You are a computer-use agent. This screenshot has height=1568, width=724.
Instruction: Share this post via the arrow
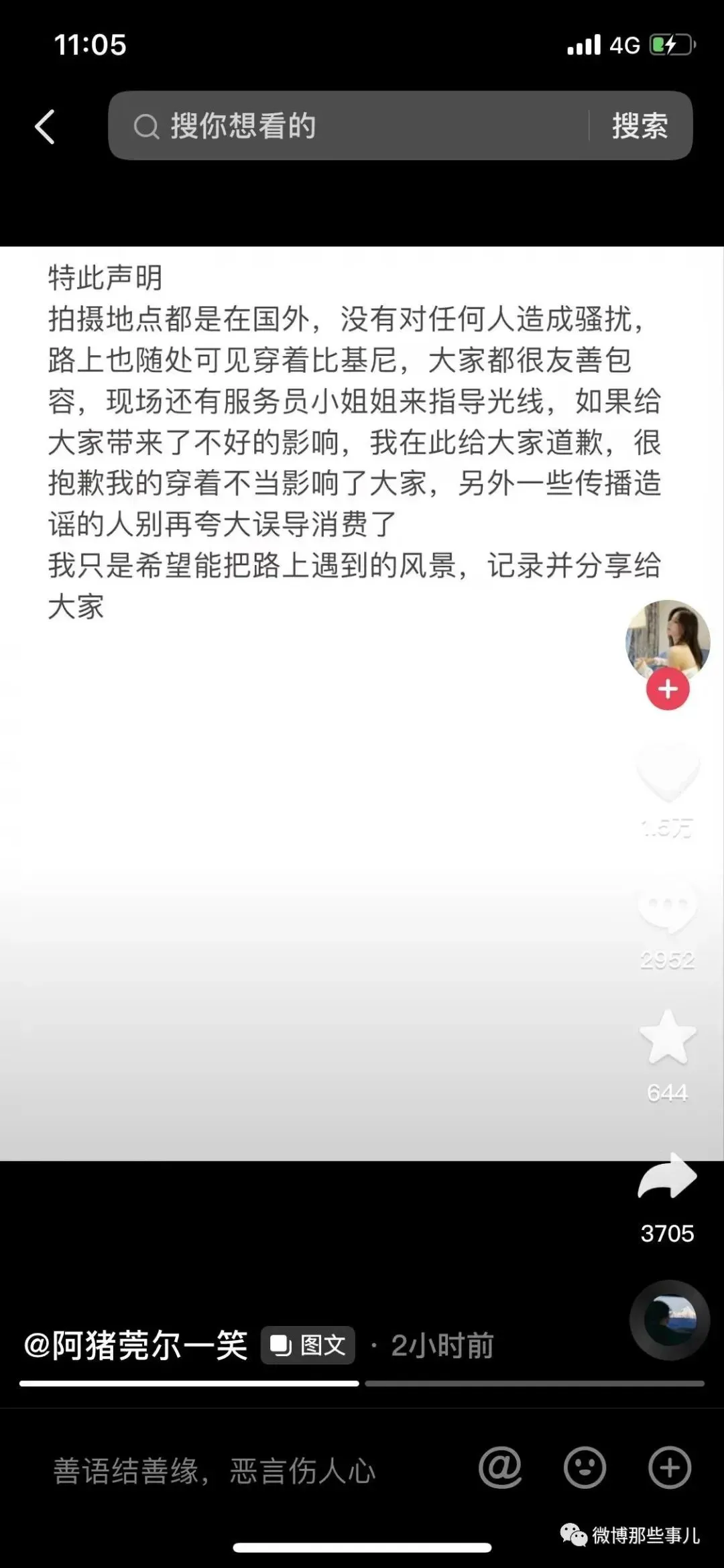point(668,1177)
